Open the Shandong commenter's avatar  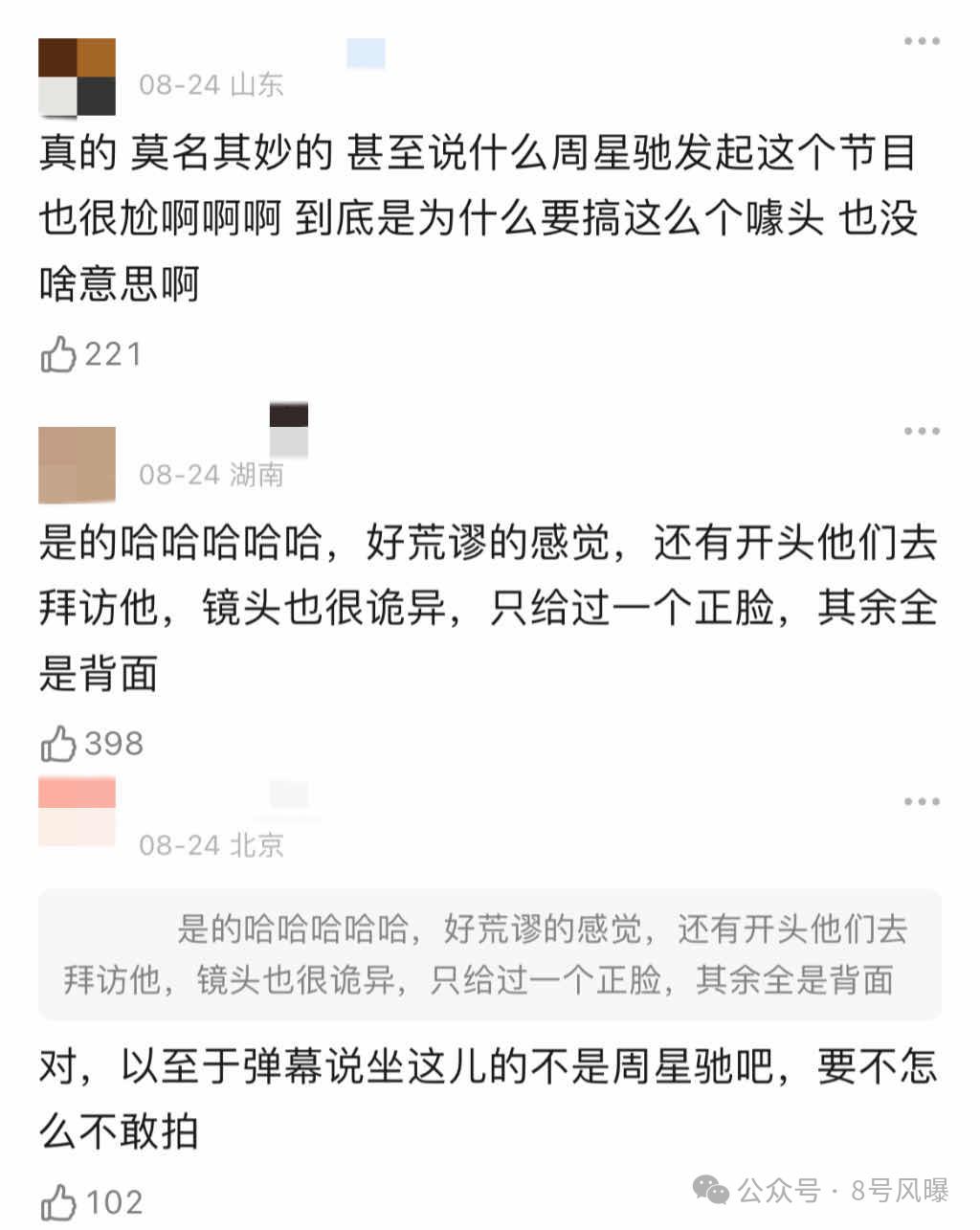[x=77, y=77]
